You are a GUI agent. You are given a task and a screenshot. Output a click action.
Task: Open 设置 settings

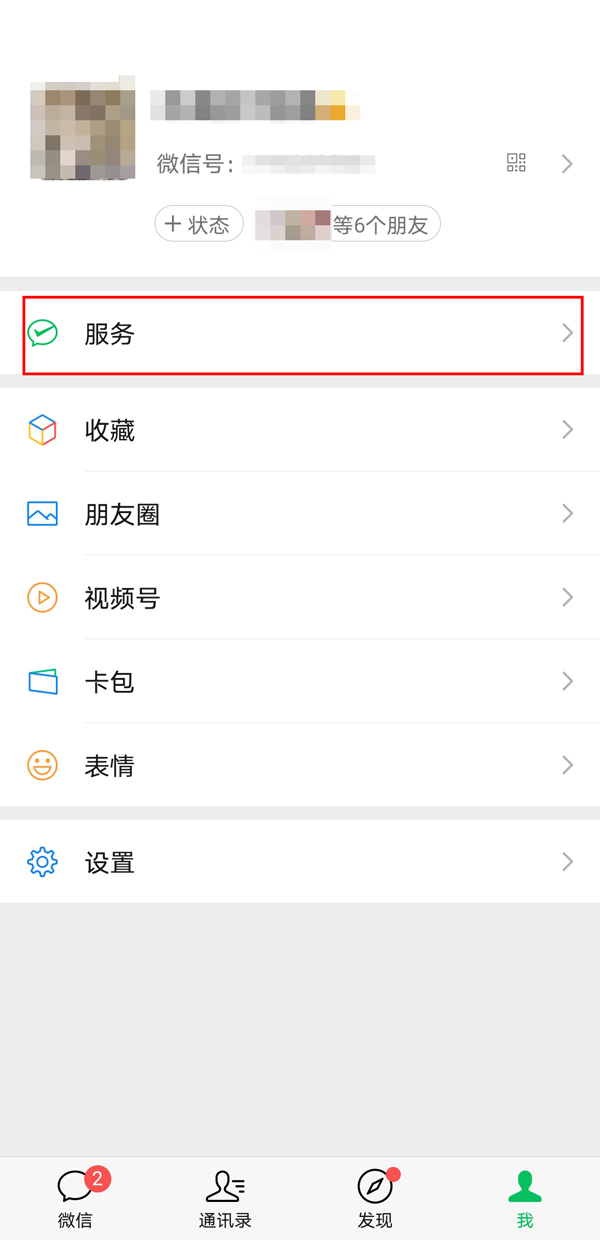tap(300, 862)
